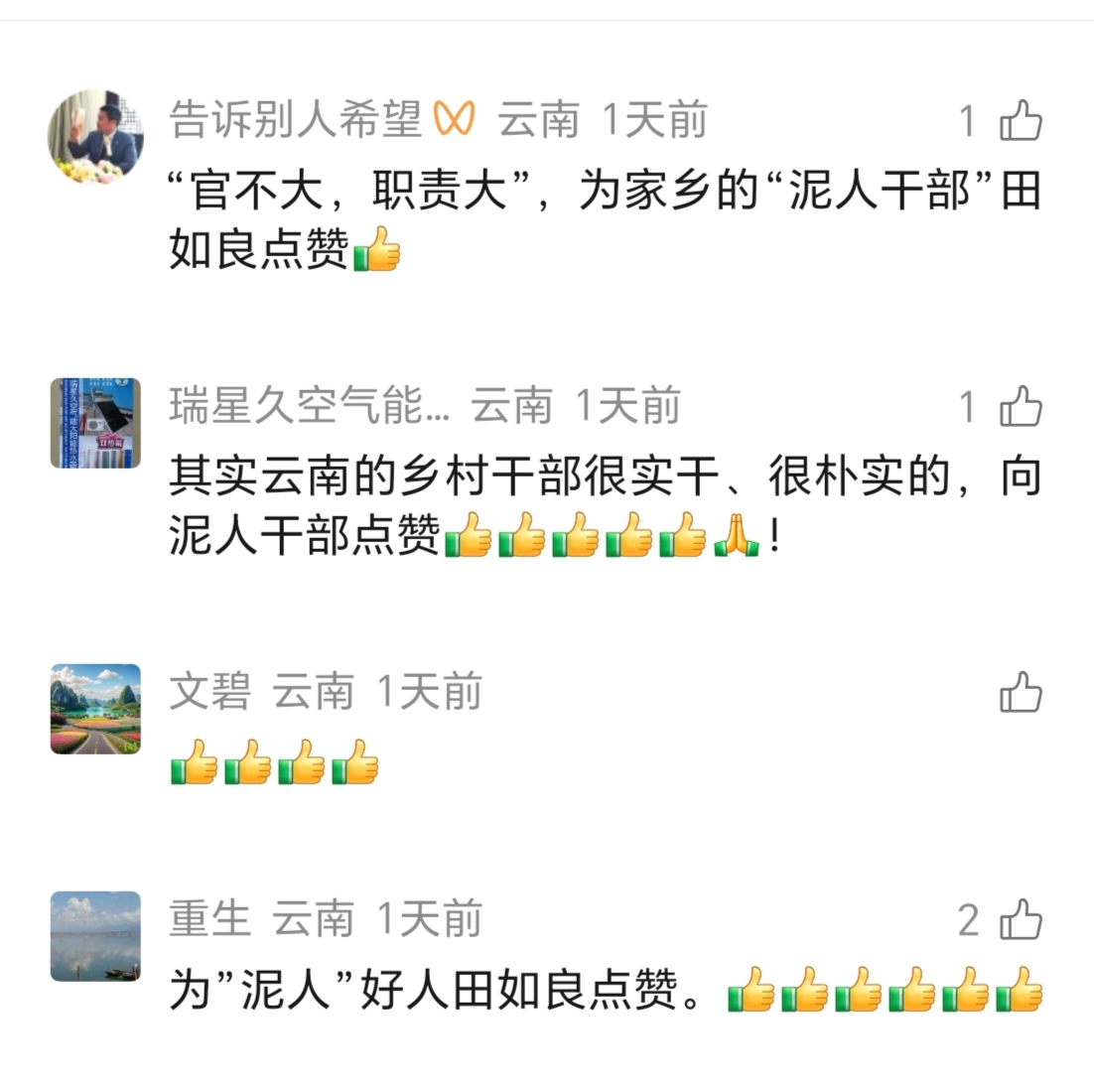Like the comment by 告诉别人希望
Screen dimensions: 1094x1092
[1021, 120]
